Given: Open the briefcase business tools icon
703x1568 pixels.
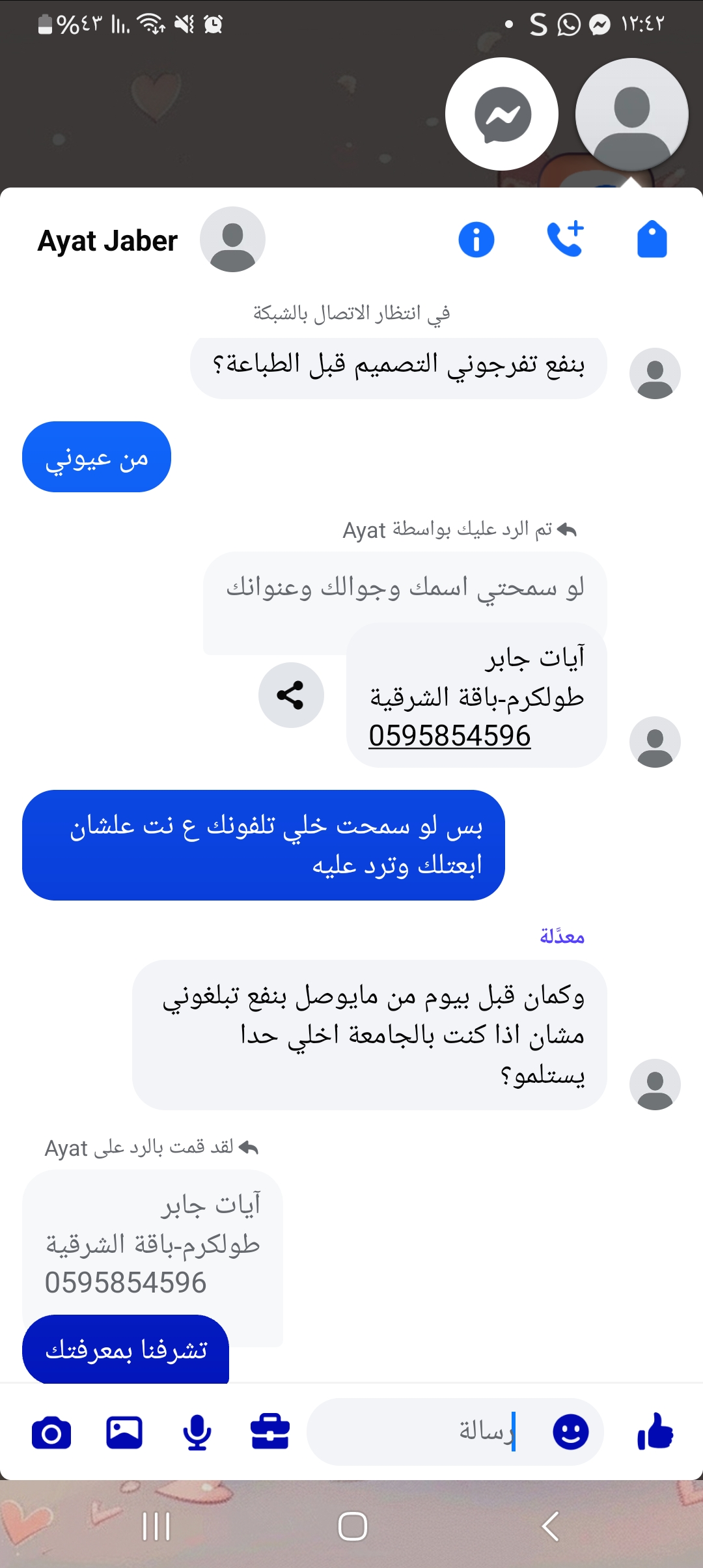Looking at the screenshot, I should [270, 1432].
